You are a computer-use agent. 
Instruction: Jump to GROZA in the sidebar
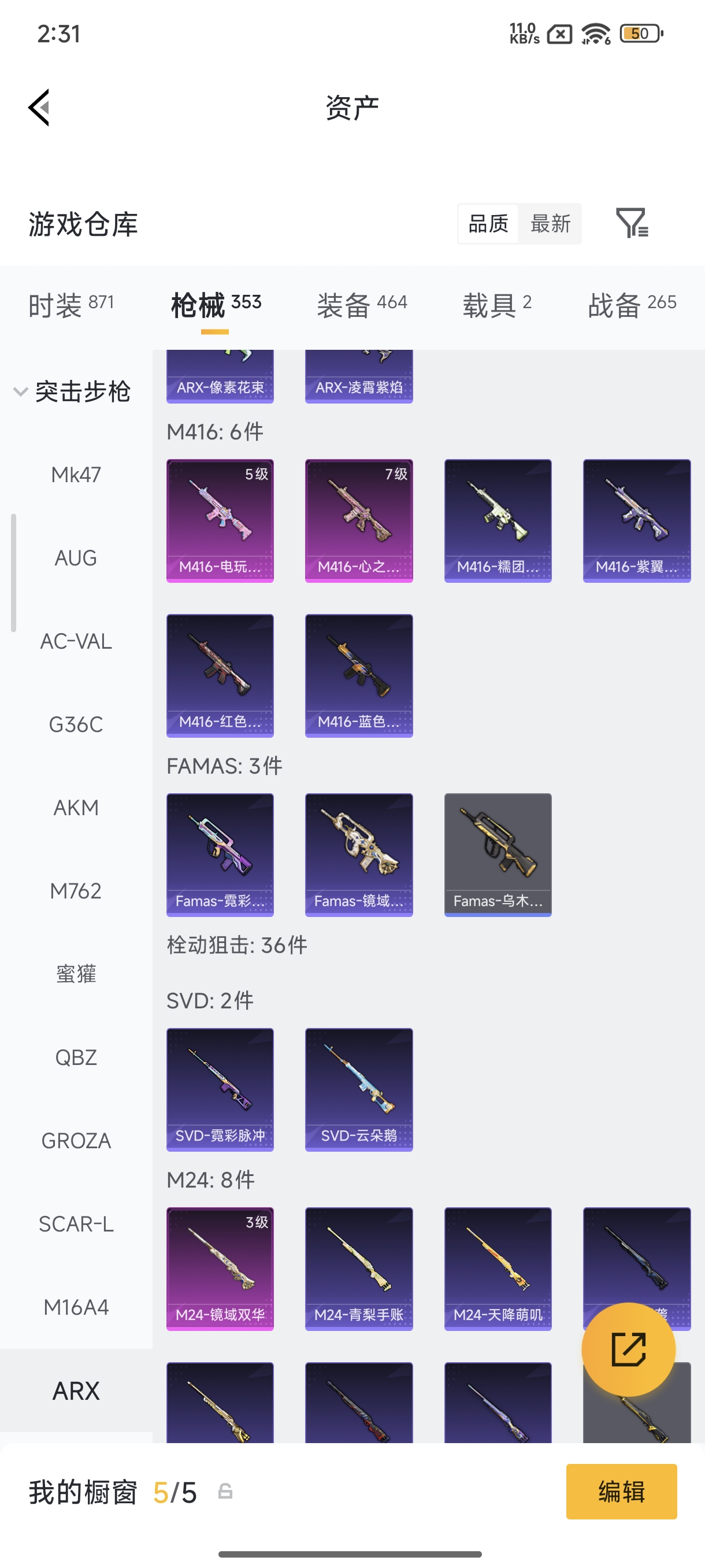[76, 1141]
